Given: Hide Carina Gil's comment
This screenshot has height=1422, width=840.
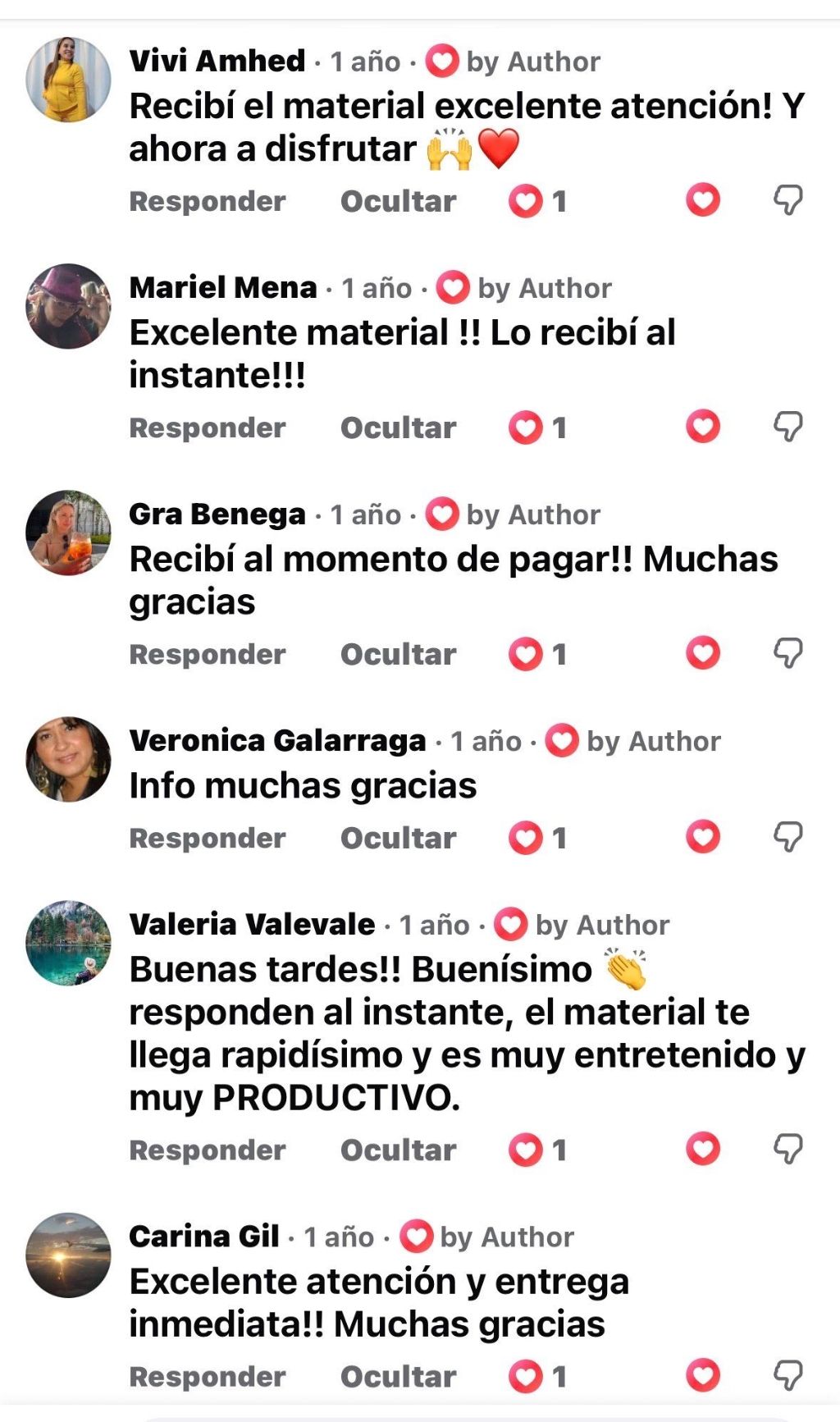Looking at the screenshot, I should click(x=398, y=1377).
